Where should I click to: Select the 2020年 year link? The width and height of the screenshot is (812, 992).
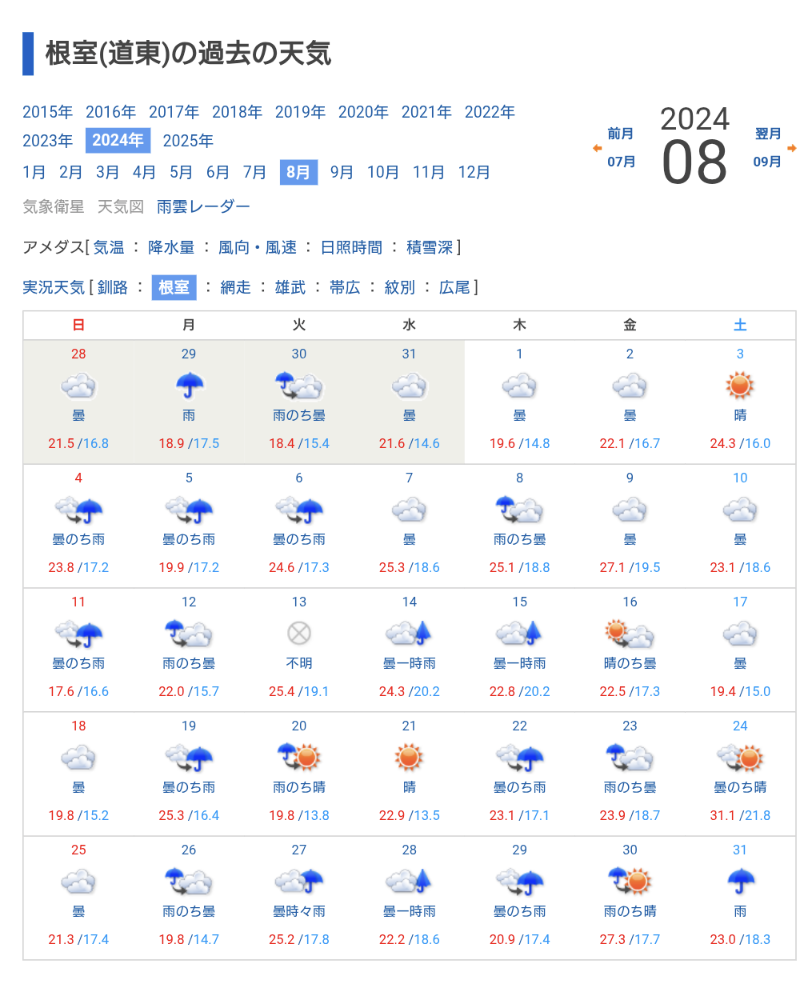pos(363,112)
